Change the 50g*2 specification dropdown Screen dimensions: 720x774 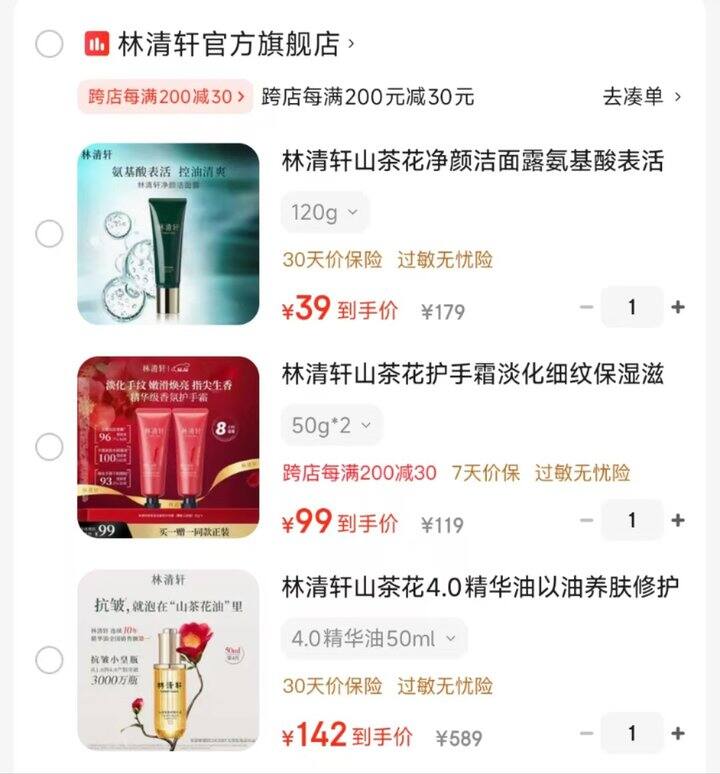click(331, 425)
